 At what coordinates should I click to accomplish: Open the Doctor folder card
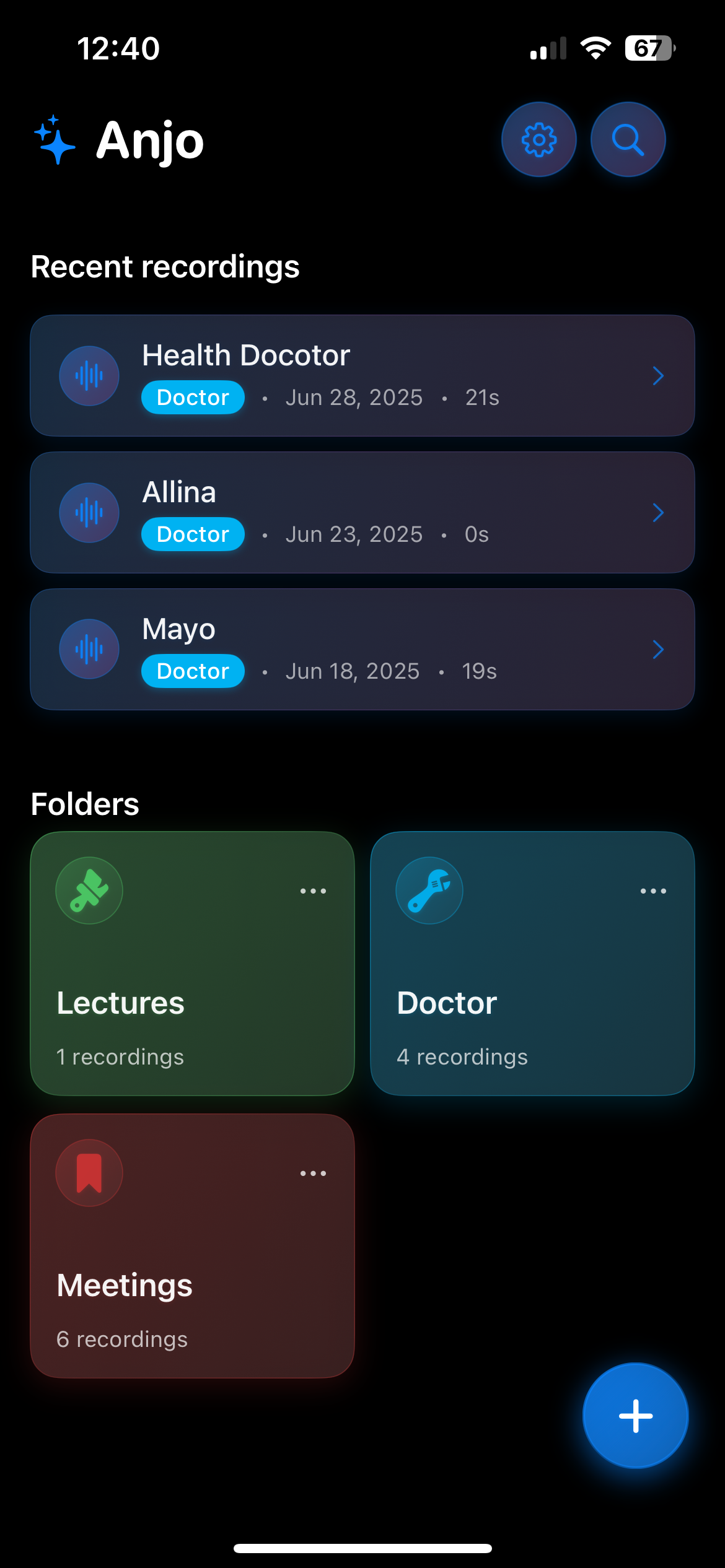click(x=532, y=991)
